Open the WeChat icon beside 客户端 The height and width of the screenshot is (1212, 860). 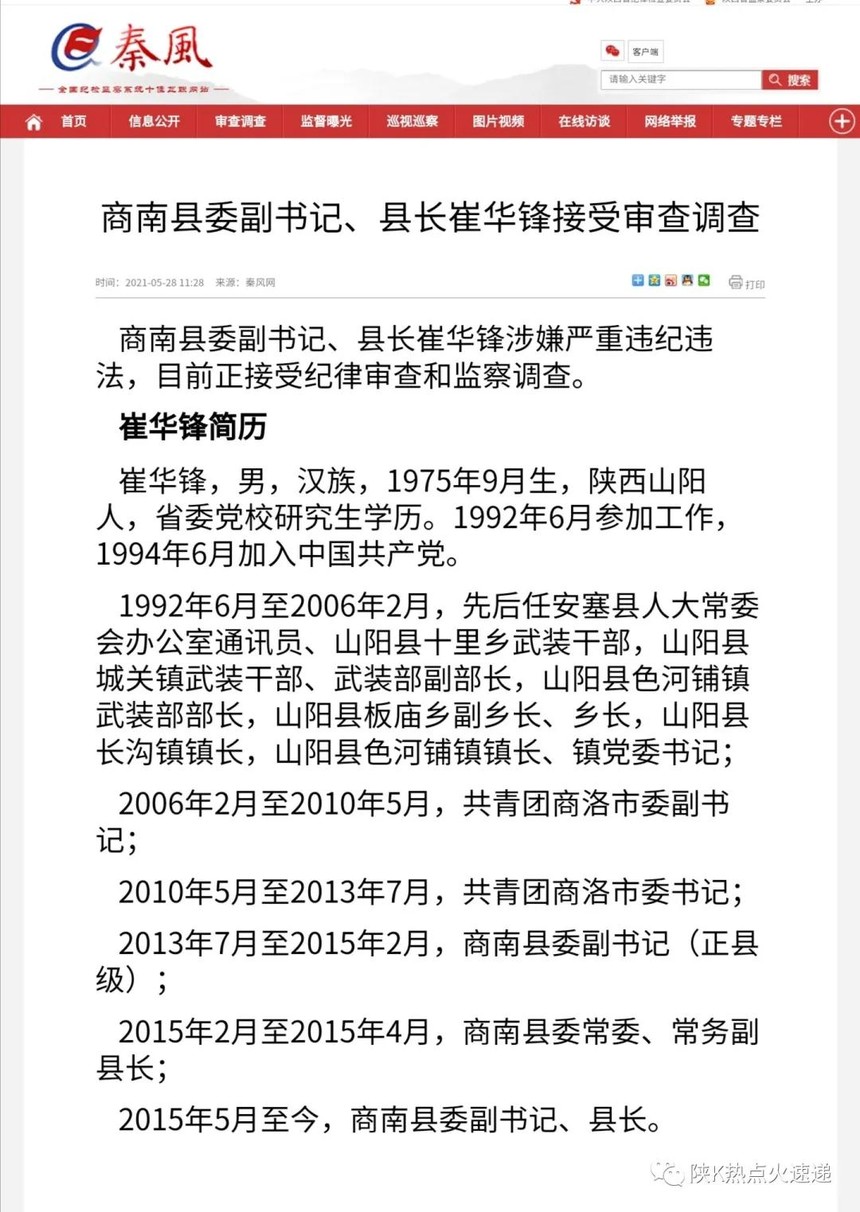(612, 51)
